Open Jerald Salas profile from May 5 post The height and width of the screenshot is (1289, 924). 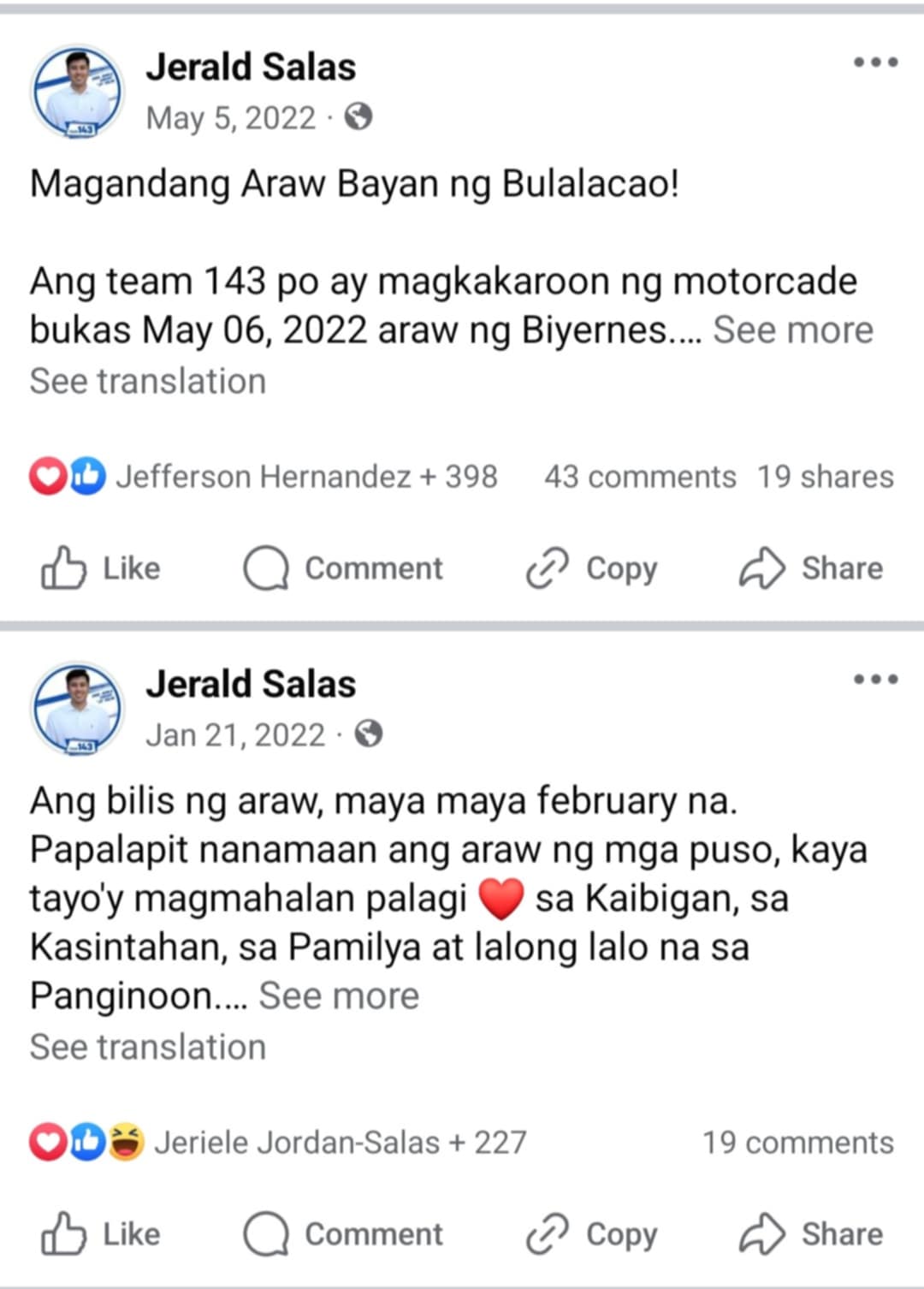pyautogui.click(x=250, y=68)
